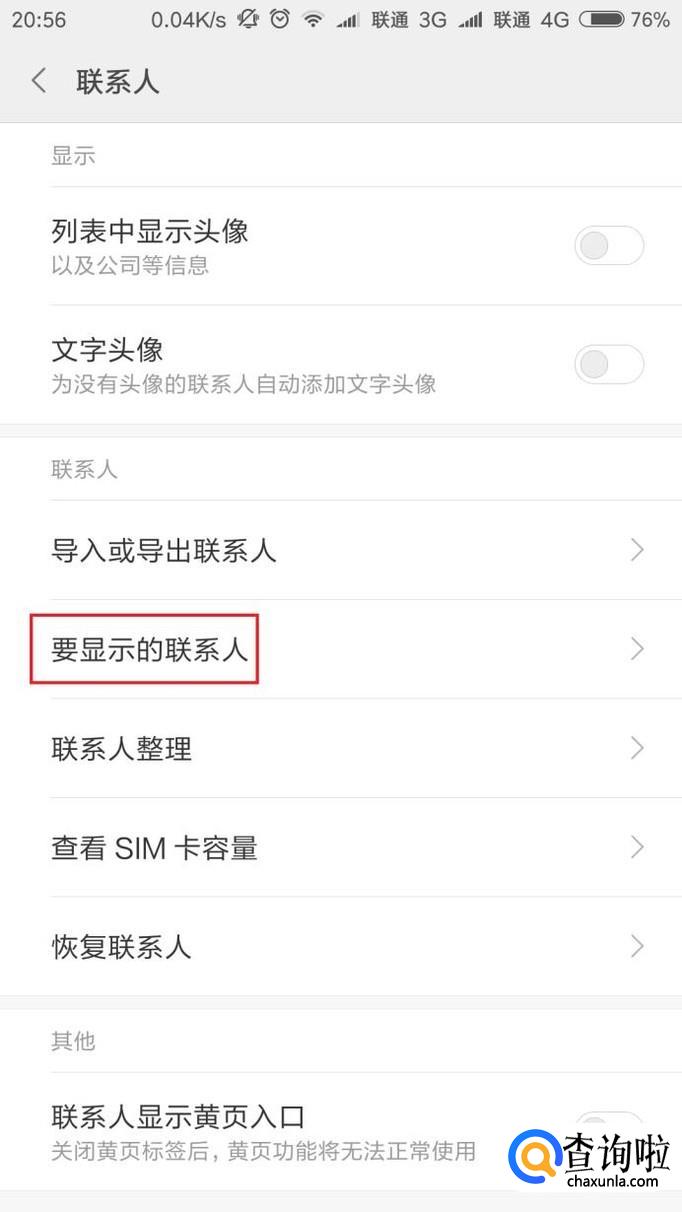Go back from the 联系人 settings
Screen dimensions: 682x1212
[40, 81]
